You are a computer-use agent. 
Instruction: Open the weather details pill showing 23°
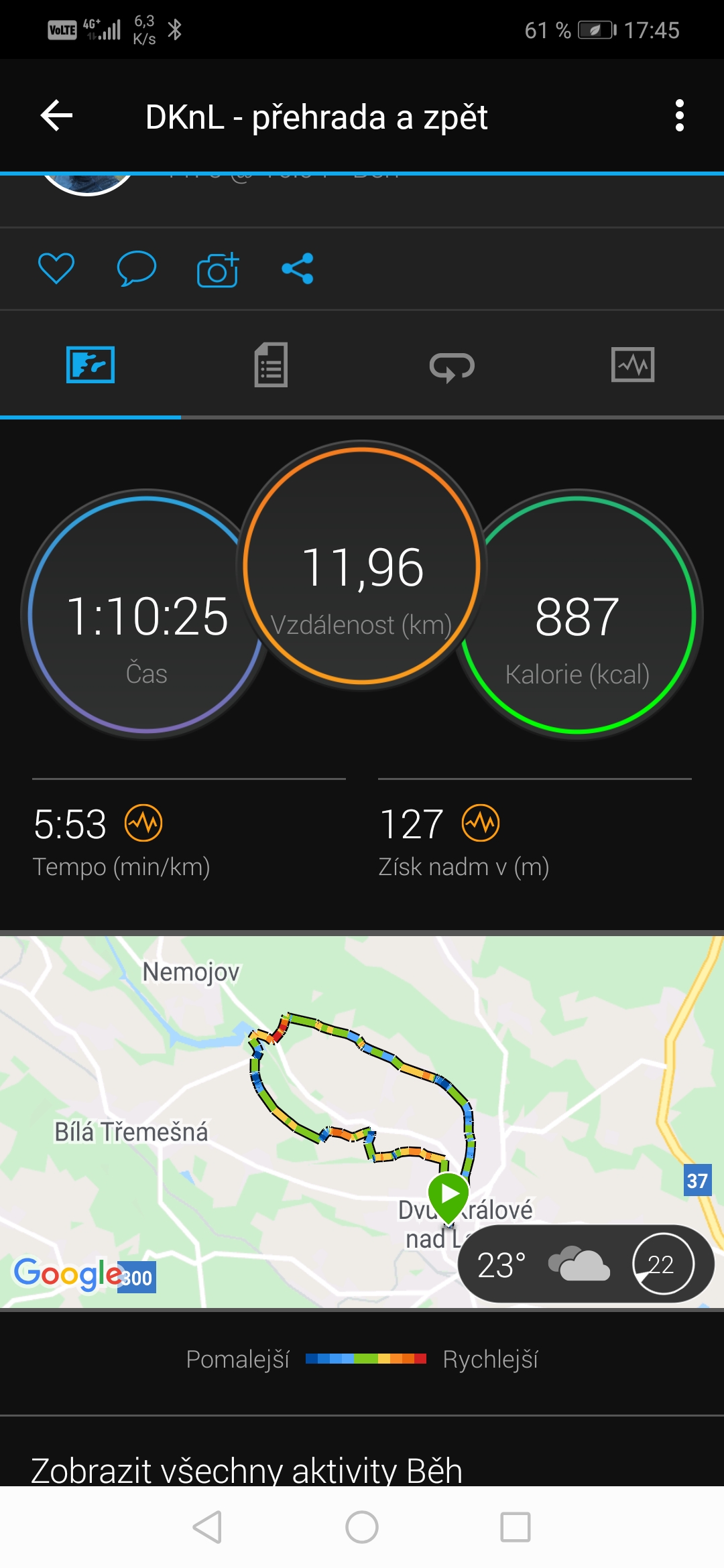586,1264
